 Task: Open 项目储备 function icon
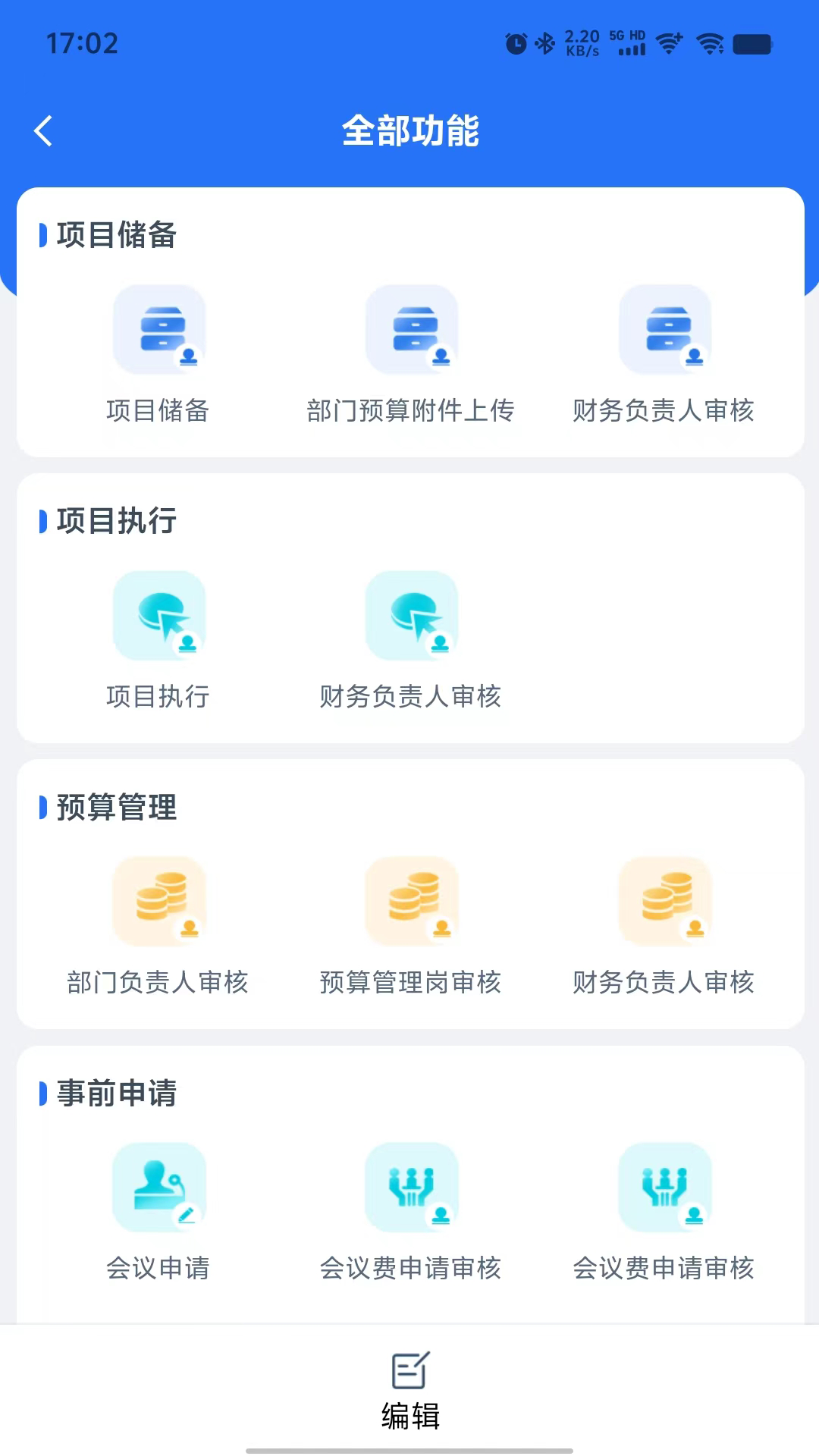click(x=158, y=330)
